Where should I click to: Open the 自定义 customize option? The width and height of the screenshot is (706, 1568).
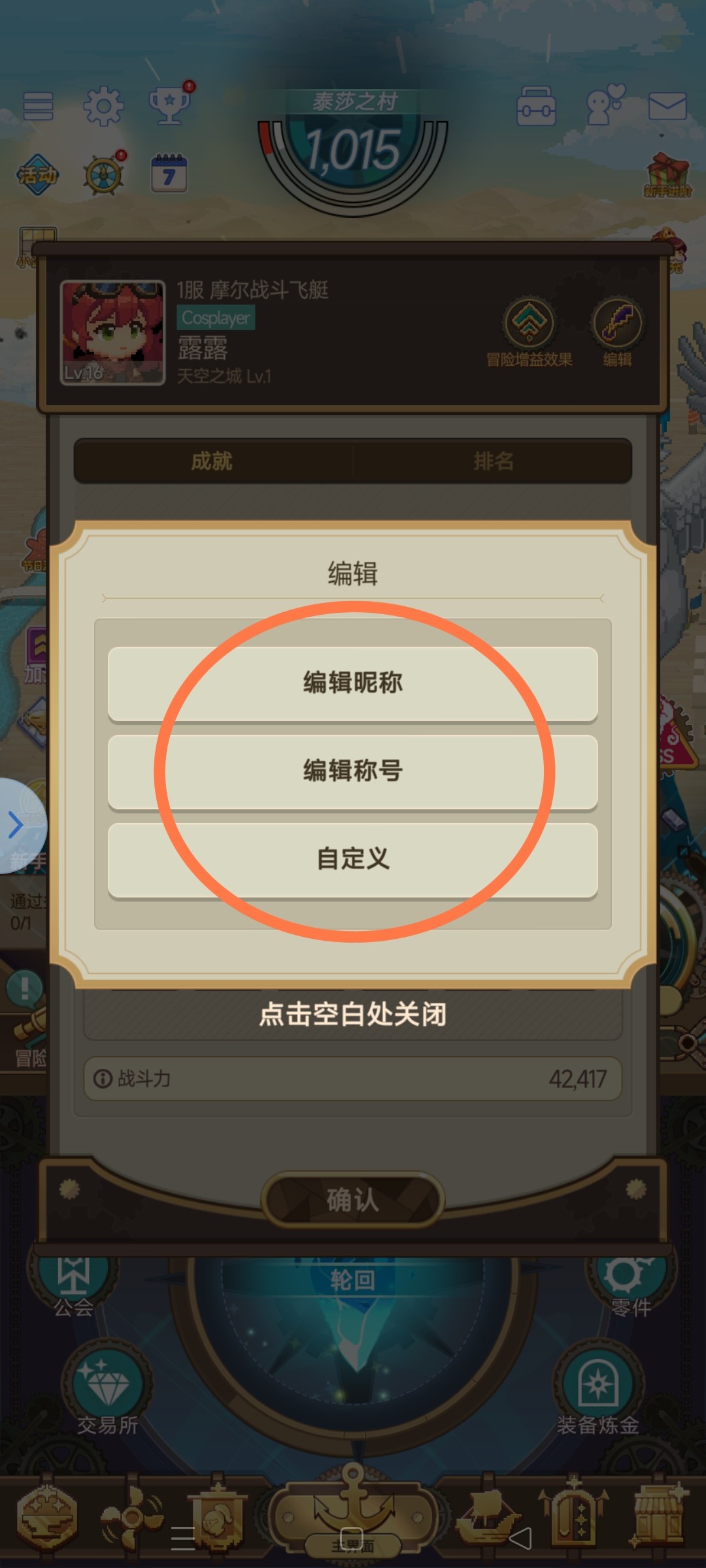tap(353, 859)
